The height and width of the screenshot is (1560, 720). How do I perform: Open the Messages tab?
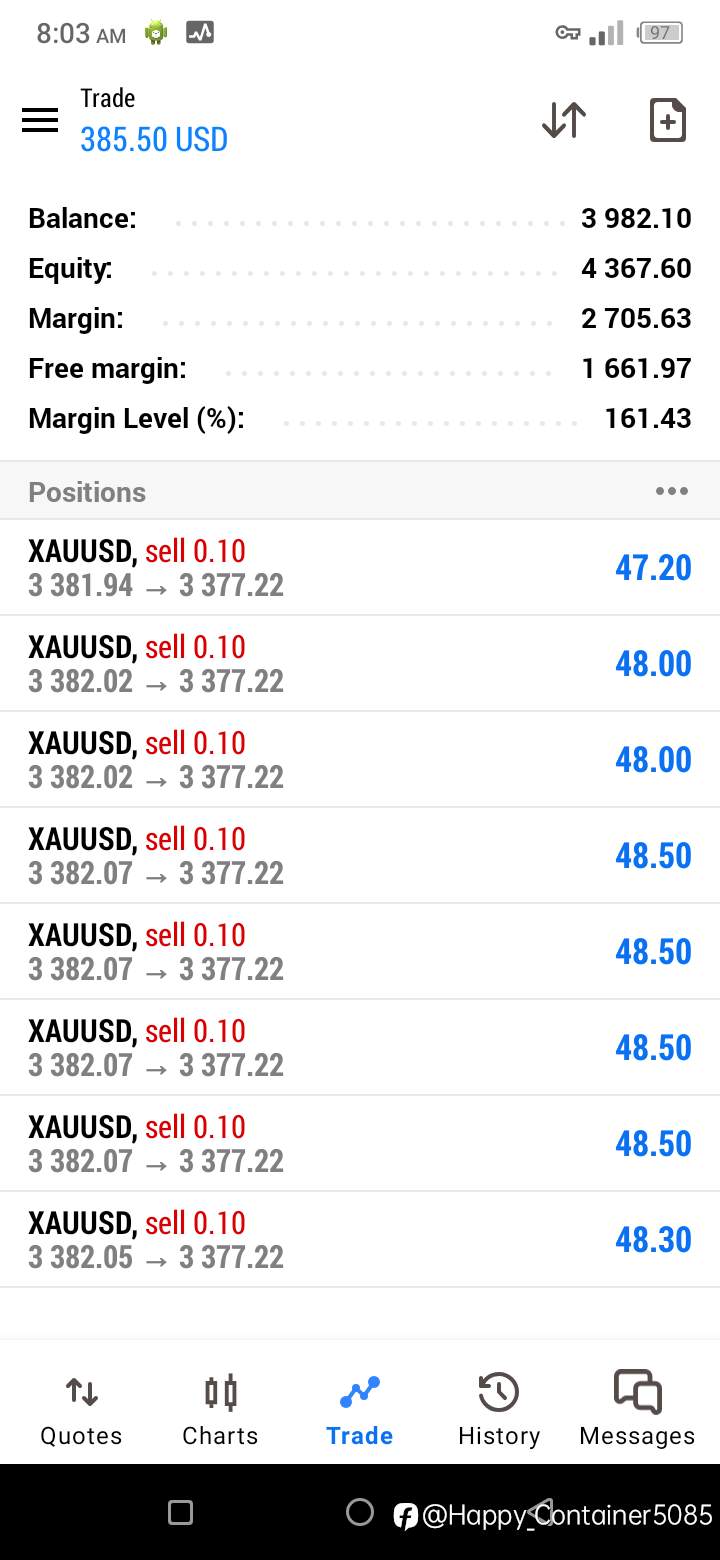point(637,1410)
